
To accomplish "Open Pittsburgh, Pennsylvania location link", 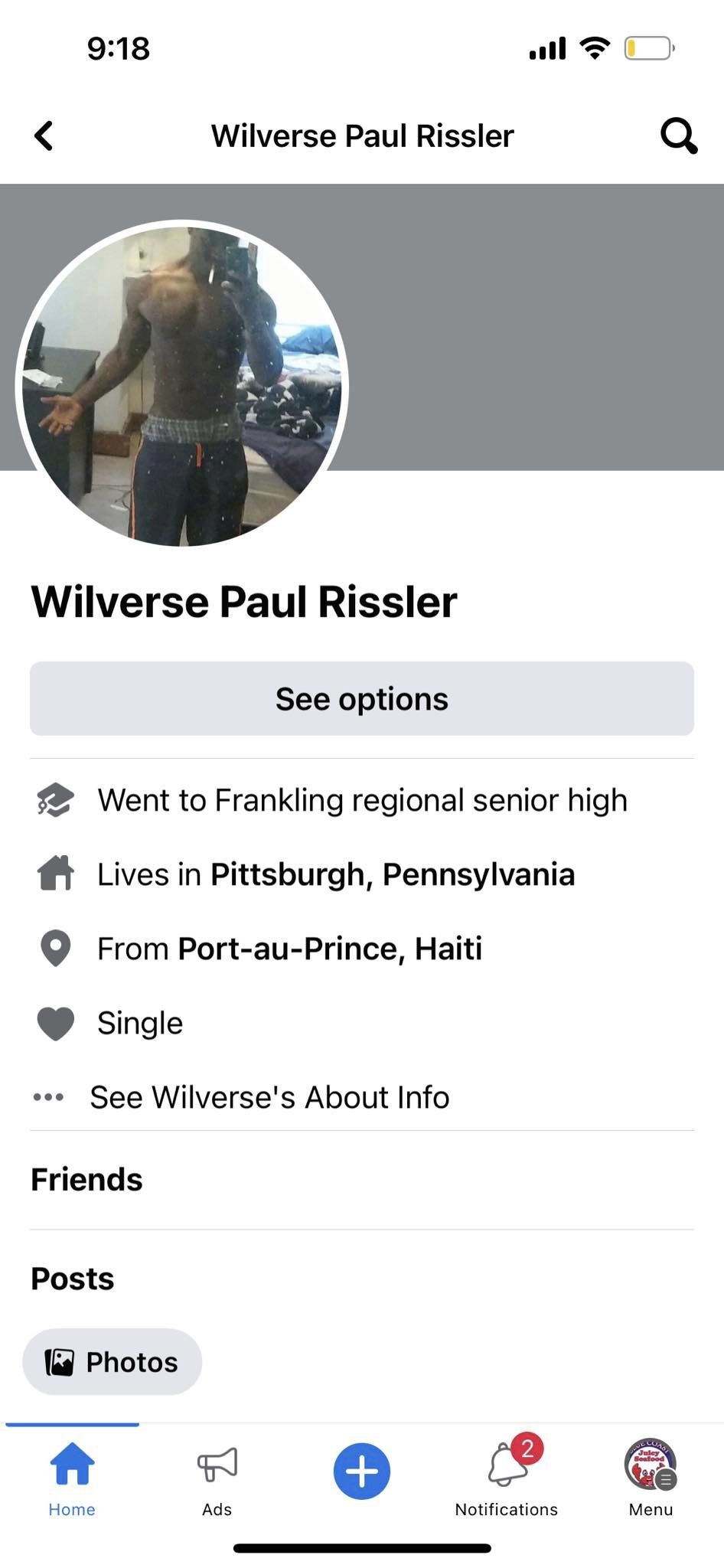I will [x=392, y=874].
